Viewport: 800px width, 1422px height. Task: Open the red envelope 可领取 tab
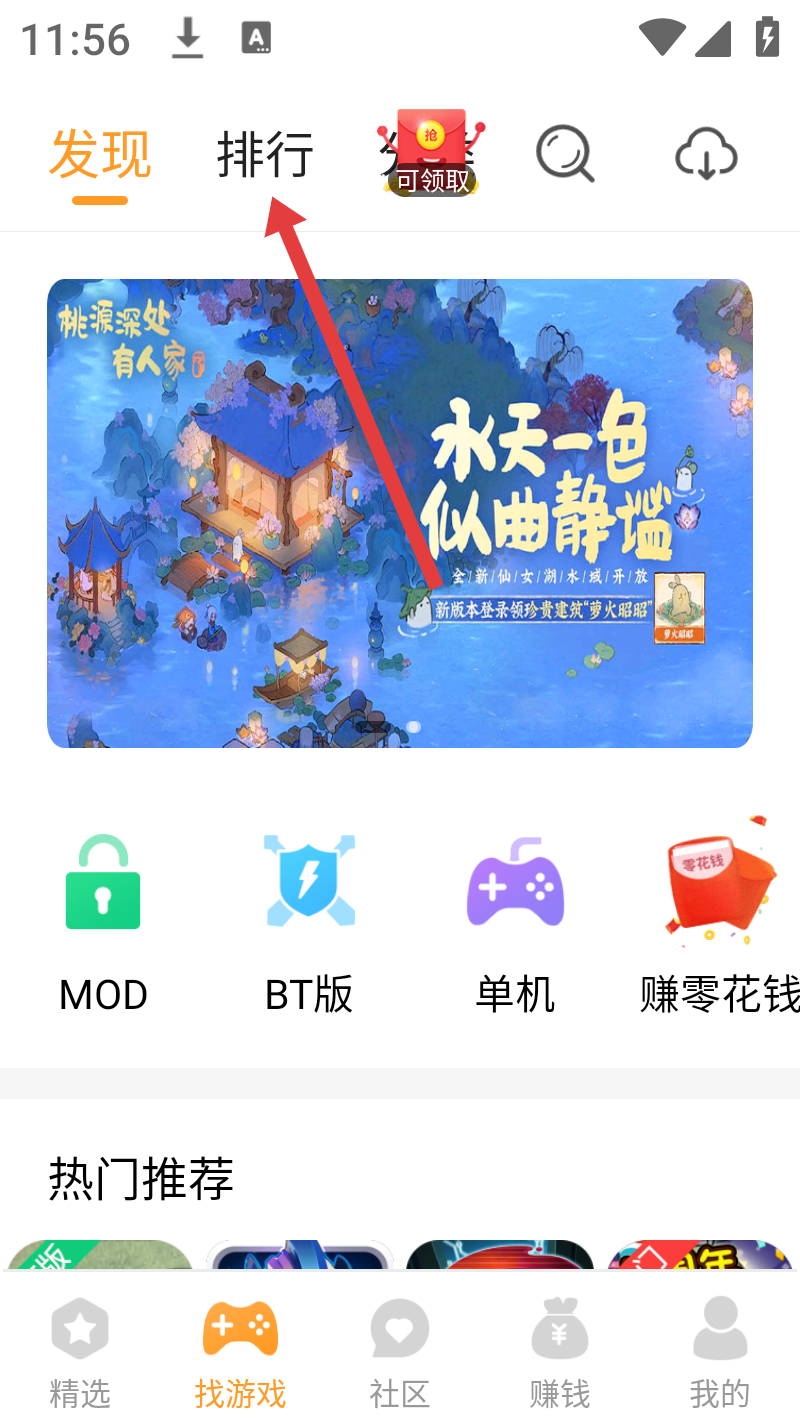coord(431,155)
